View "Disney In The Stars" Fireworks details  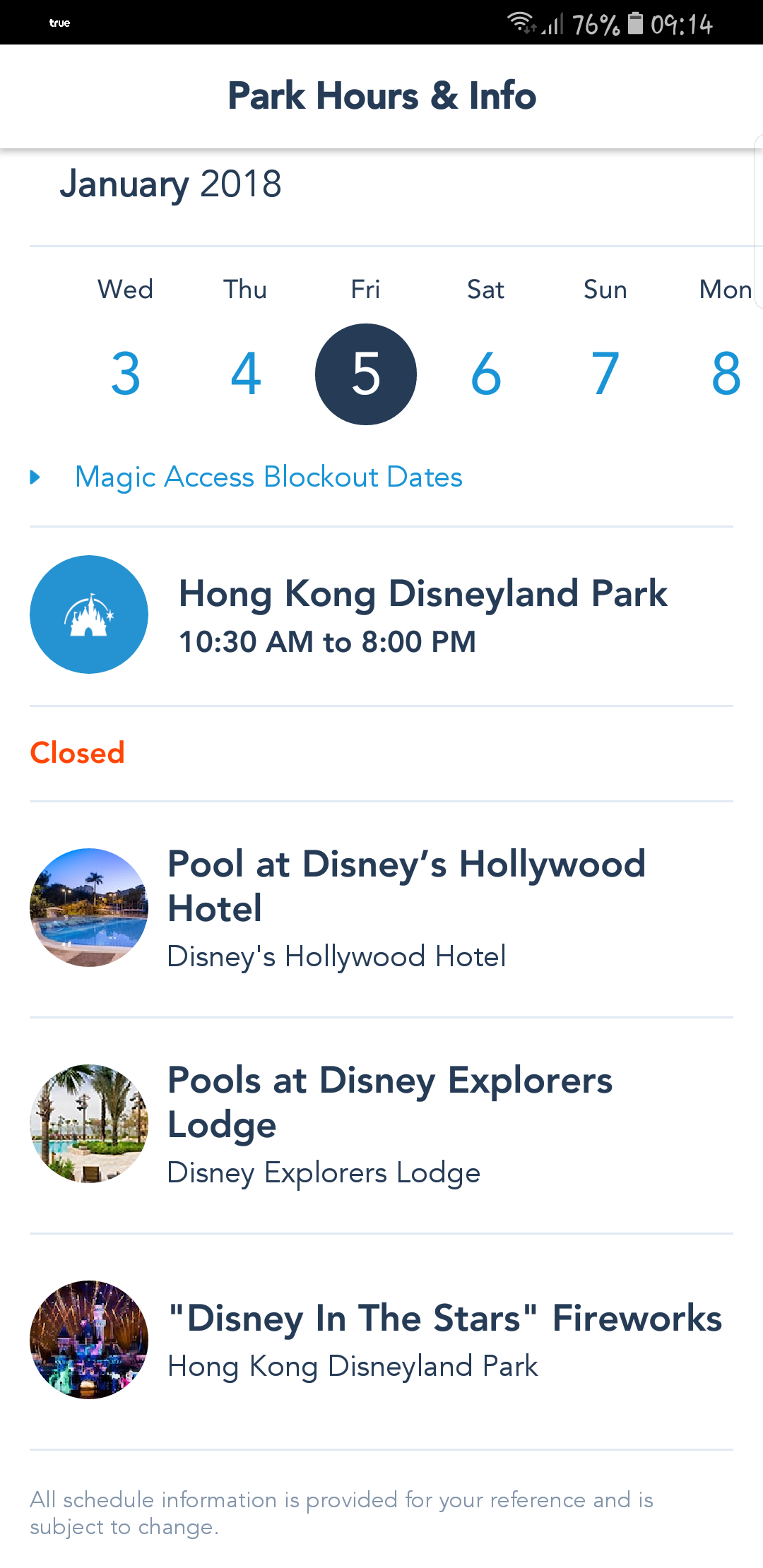coord(381,1341)
